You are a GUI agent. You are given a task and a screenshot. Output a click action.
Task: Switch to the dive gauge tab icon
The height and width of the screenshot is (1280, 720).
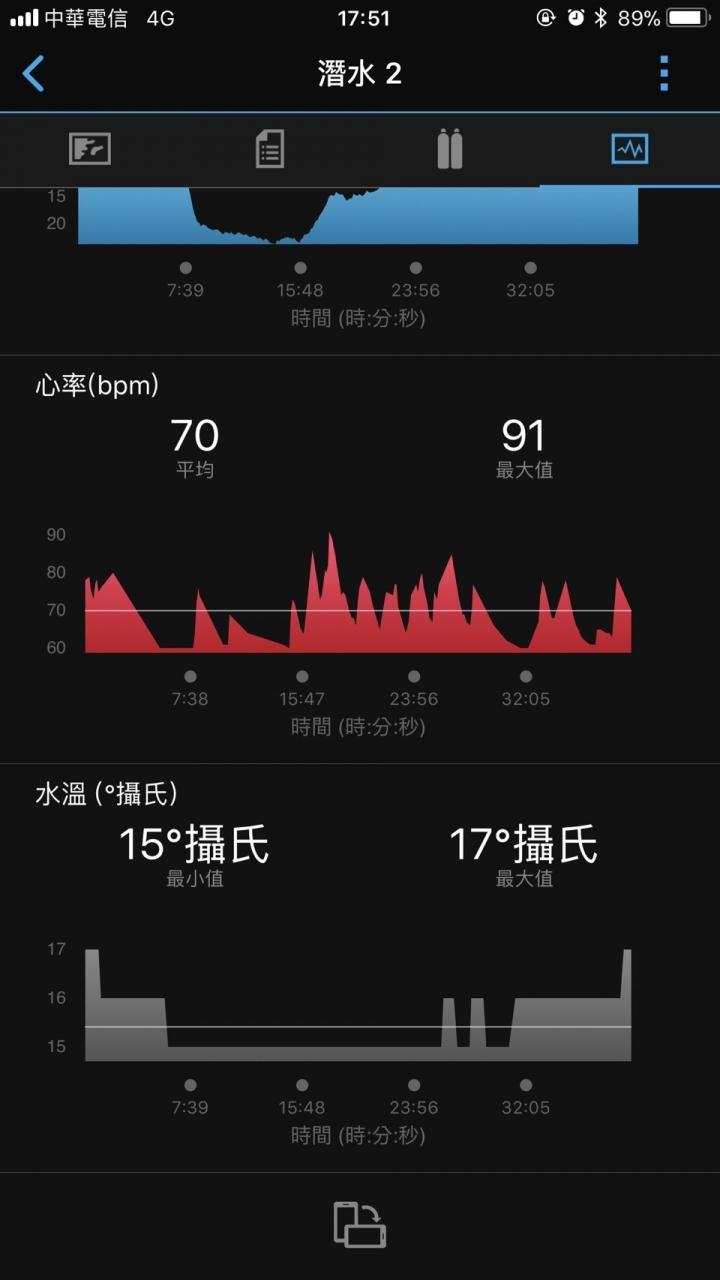89,148
